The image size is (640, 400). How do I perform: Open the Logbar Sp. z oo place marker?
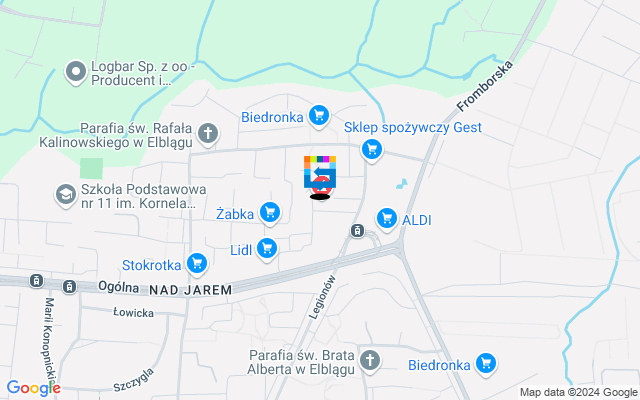coord(75,71)
